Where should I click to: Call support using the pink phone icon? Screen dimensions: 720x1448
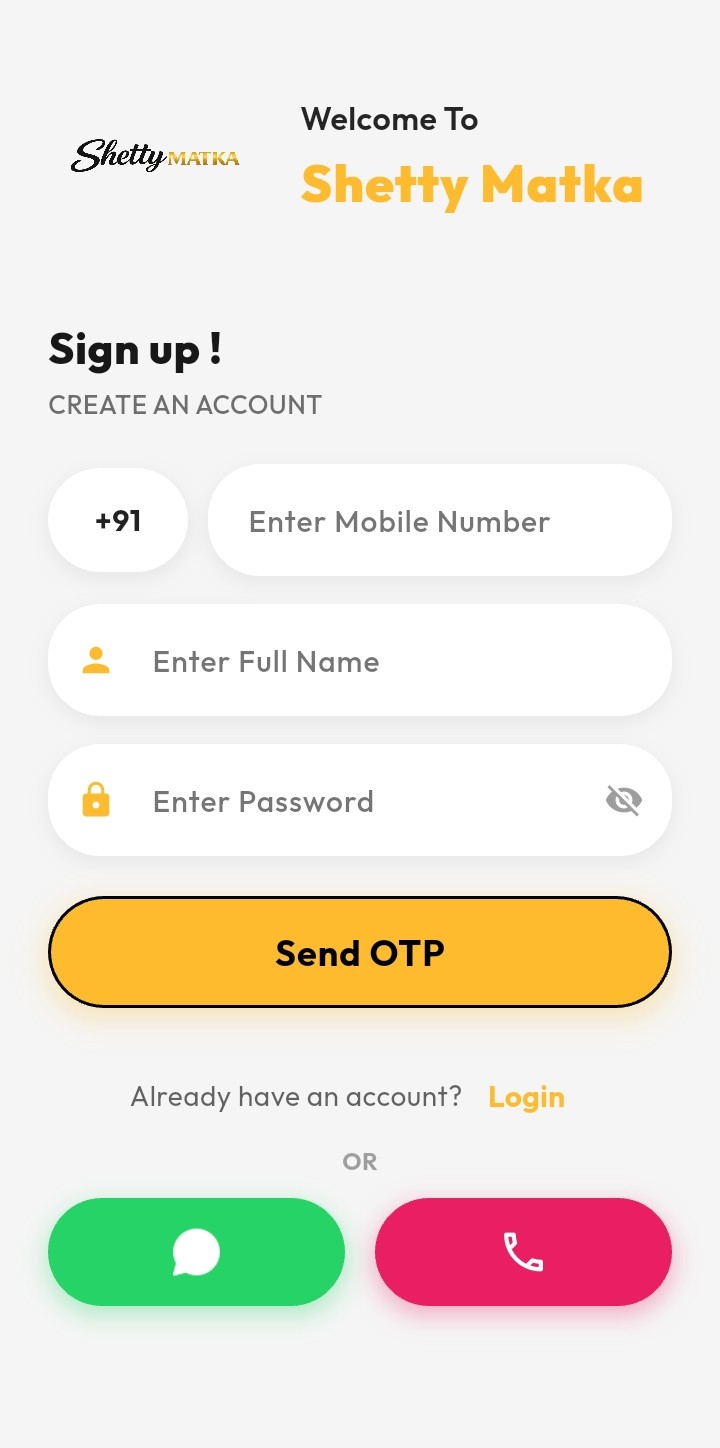[523, 1252]
